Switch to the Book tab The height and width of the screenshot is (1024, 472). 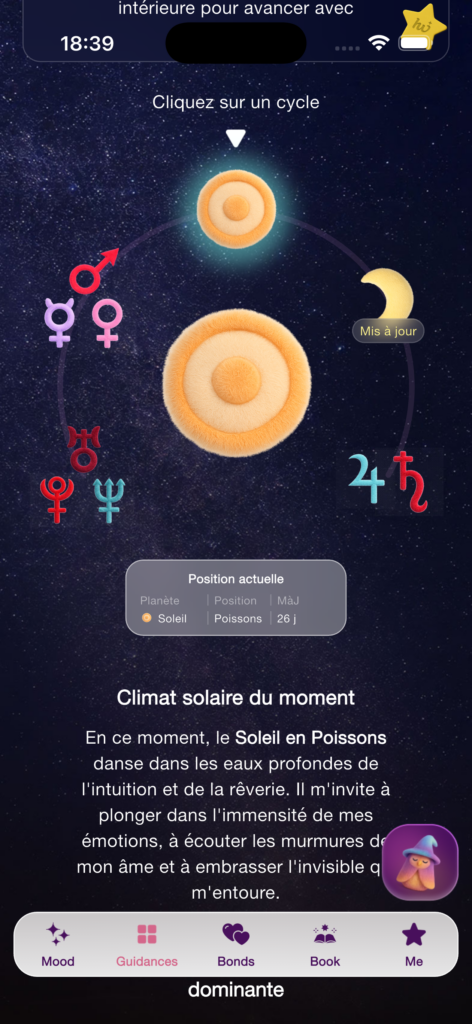click(325, 944)
